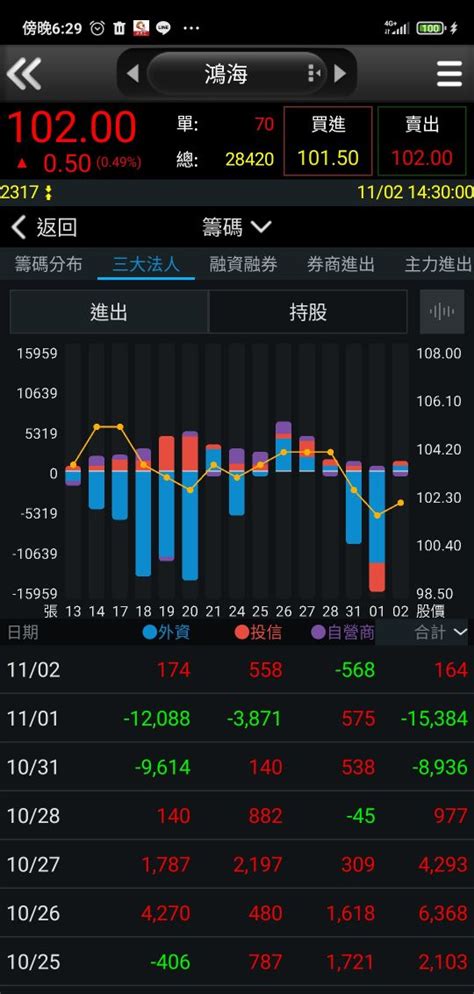Select the 進出 segment
The image size is (474, 994).
[x=109, y=312]
